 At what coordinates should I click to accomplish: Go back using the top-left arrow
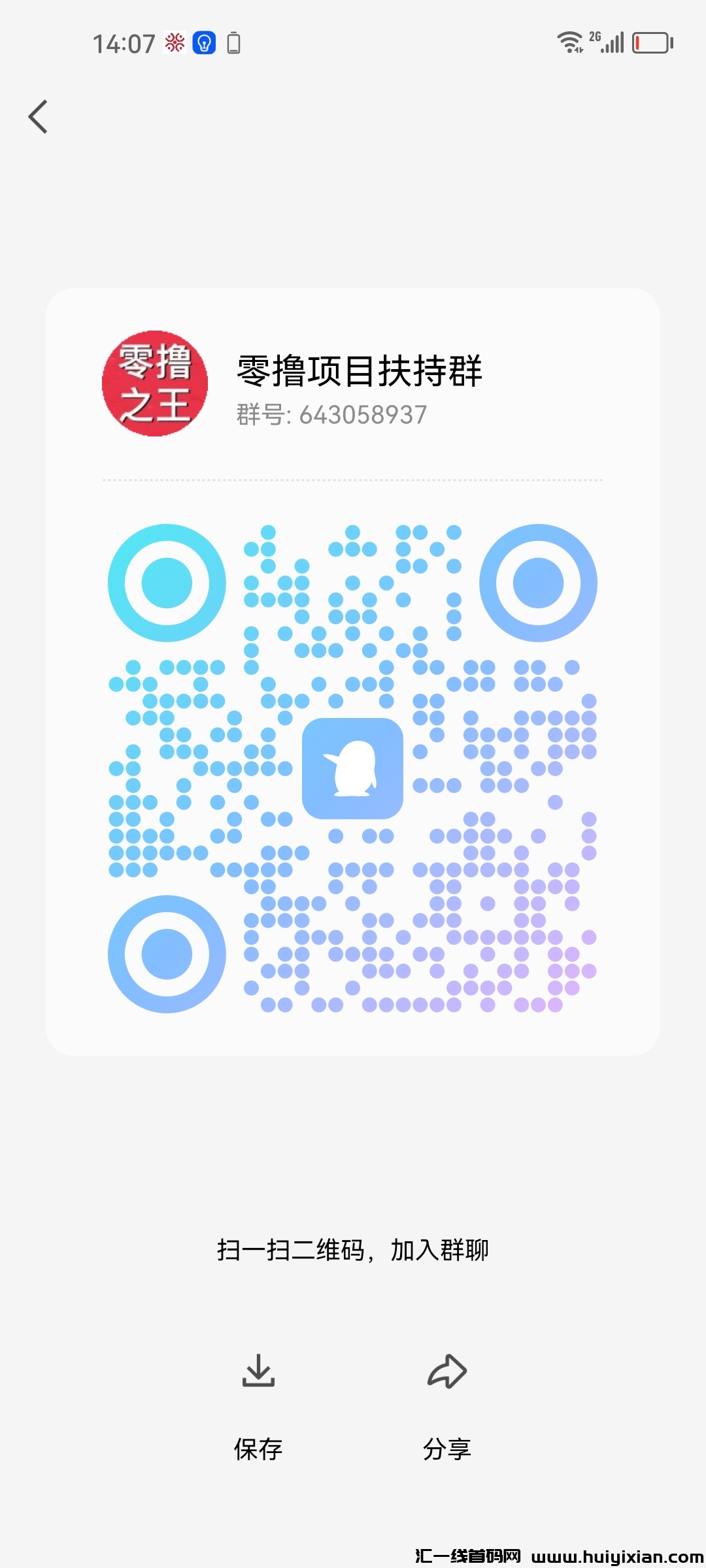pyautogui.click(x=39, y=117)
